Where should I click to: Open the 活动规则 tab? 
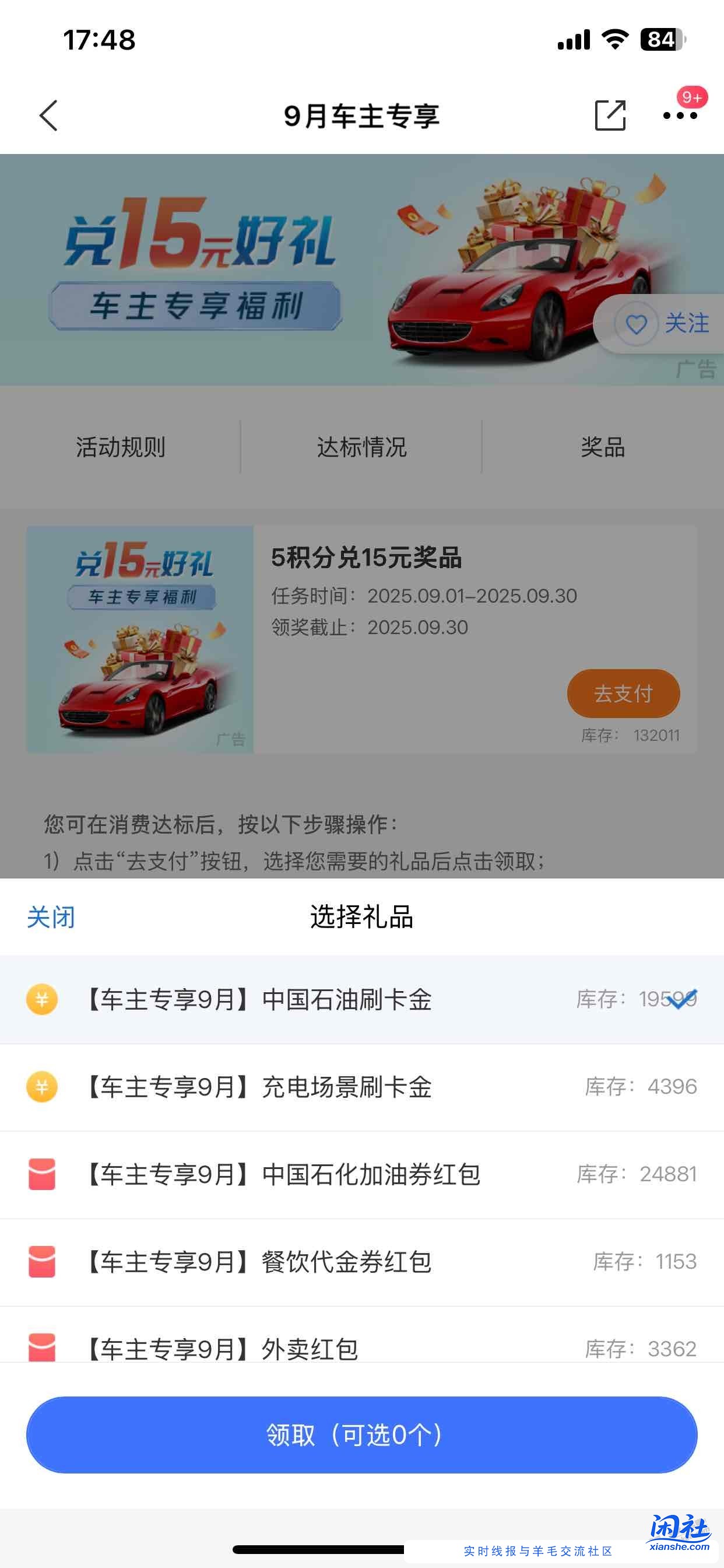click(x=121, y=448)
